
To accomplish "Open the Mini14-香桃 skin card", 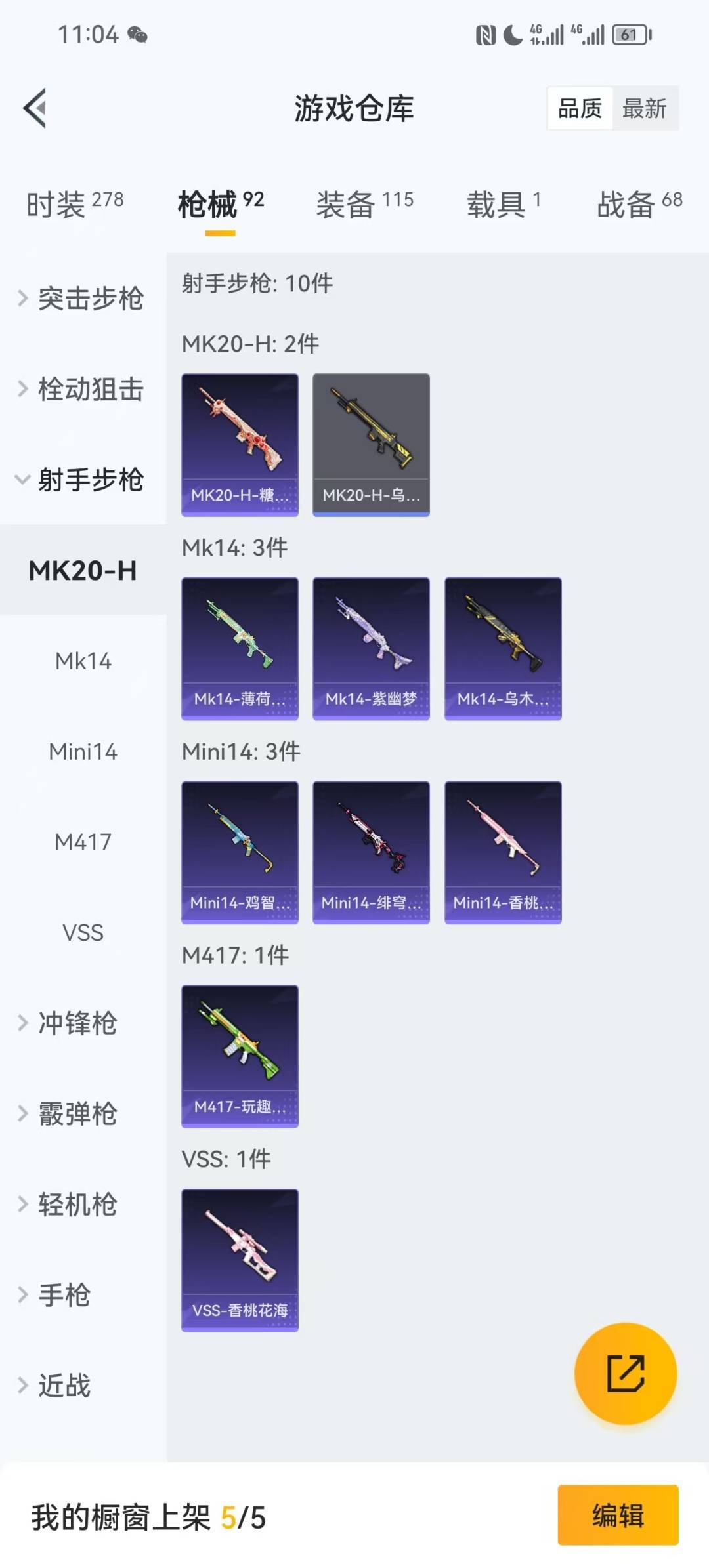I will (x=503, y=852).
